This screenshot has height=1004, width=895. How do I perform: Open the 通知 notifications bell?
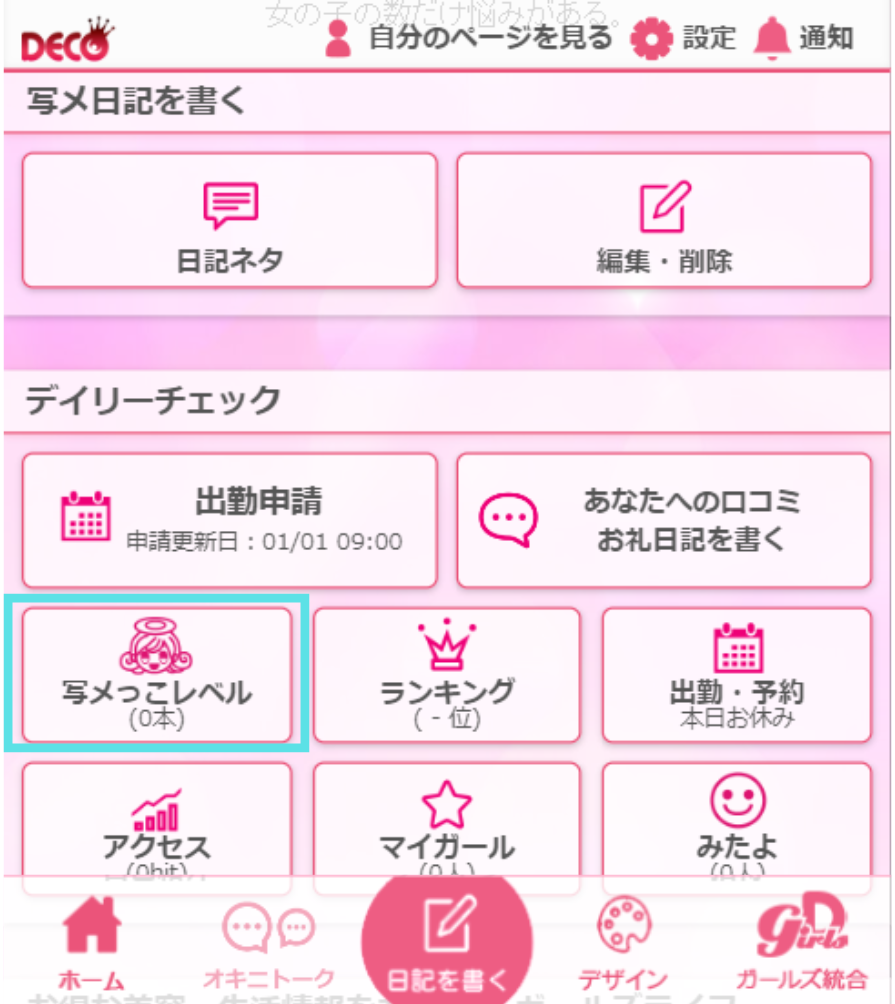click(x=804, y=38)
